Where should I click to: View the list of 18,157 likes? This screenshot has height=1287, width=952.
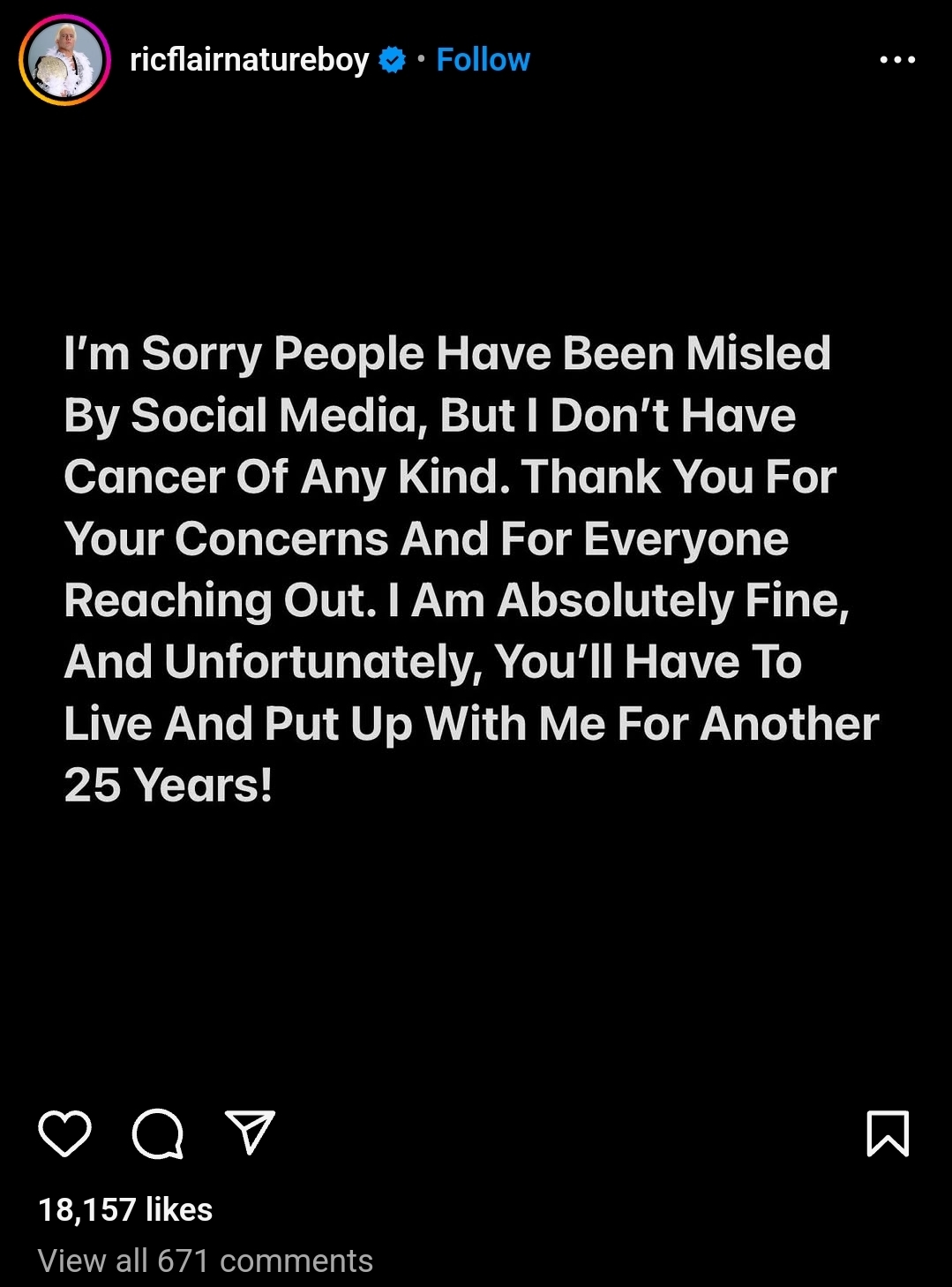[x=125, y=1209]
